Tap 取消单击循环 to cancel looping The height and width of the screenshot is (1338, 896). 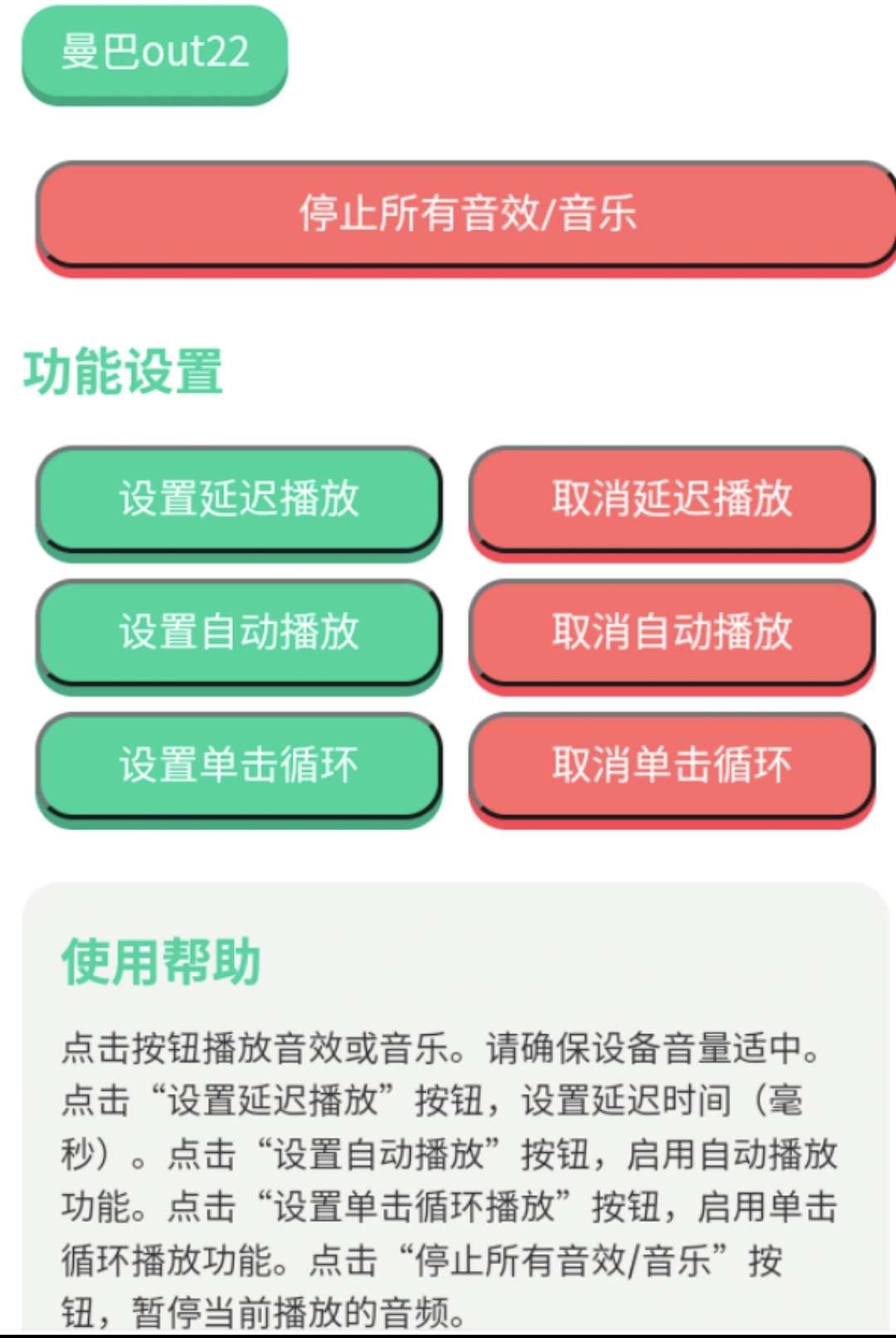click(672, 765)
